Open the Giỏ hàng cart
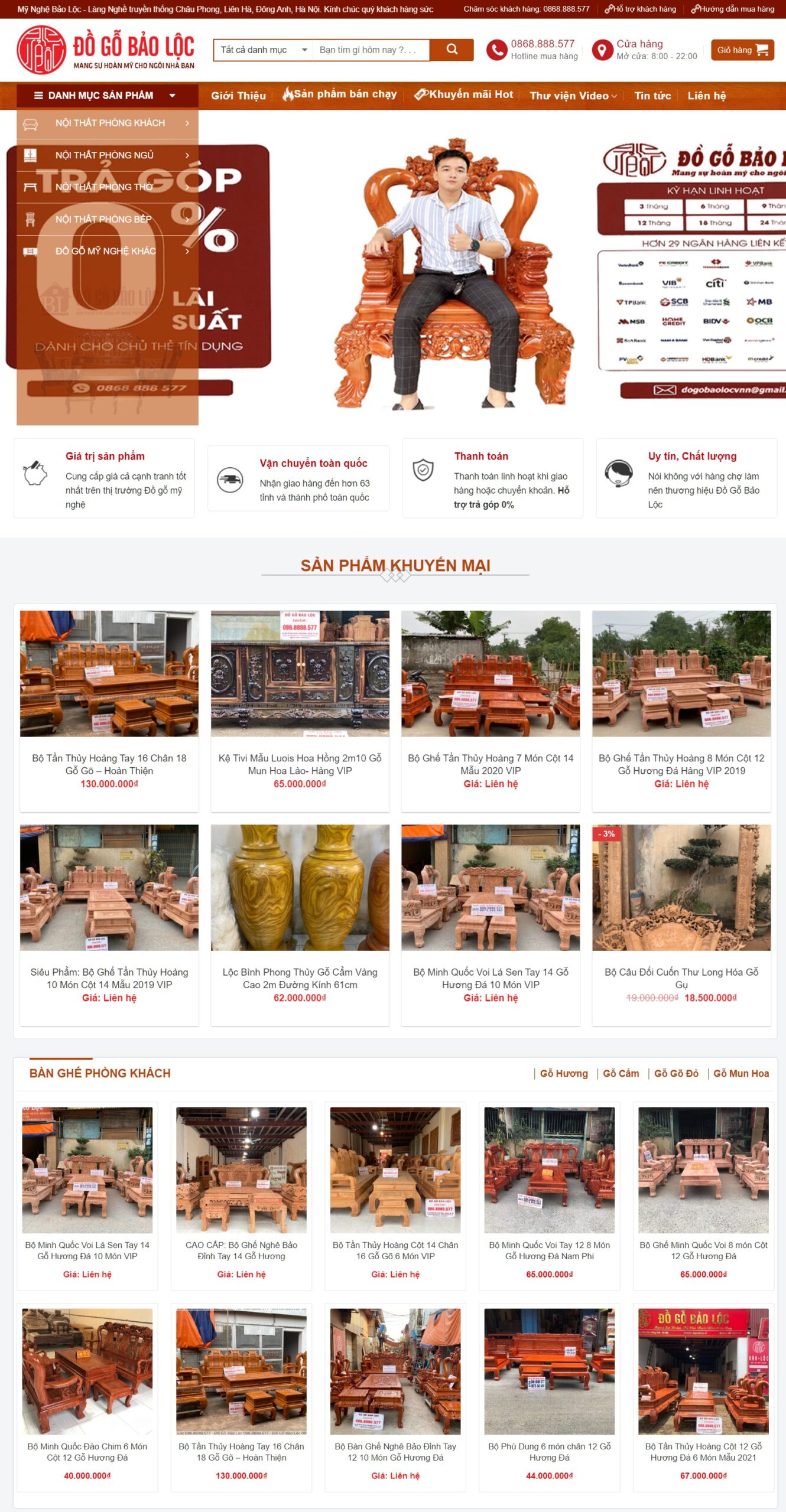 click(x=742, y=50)
